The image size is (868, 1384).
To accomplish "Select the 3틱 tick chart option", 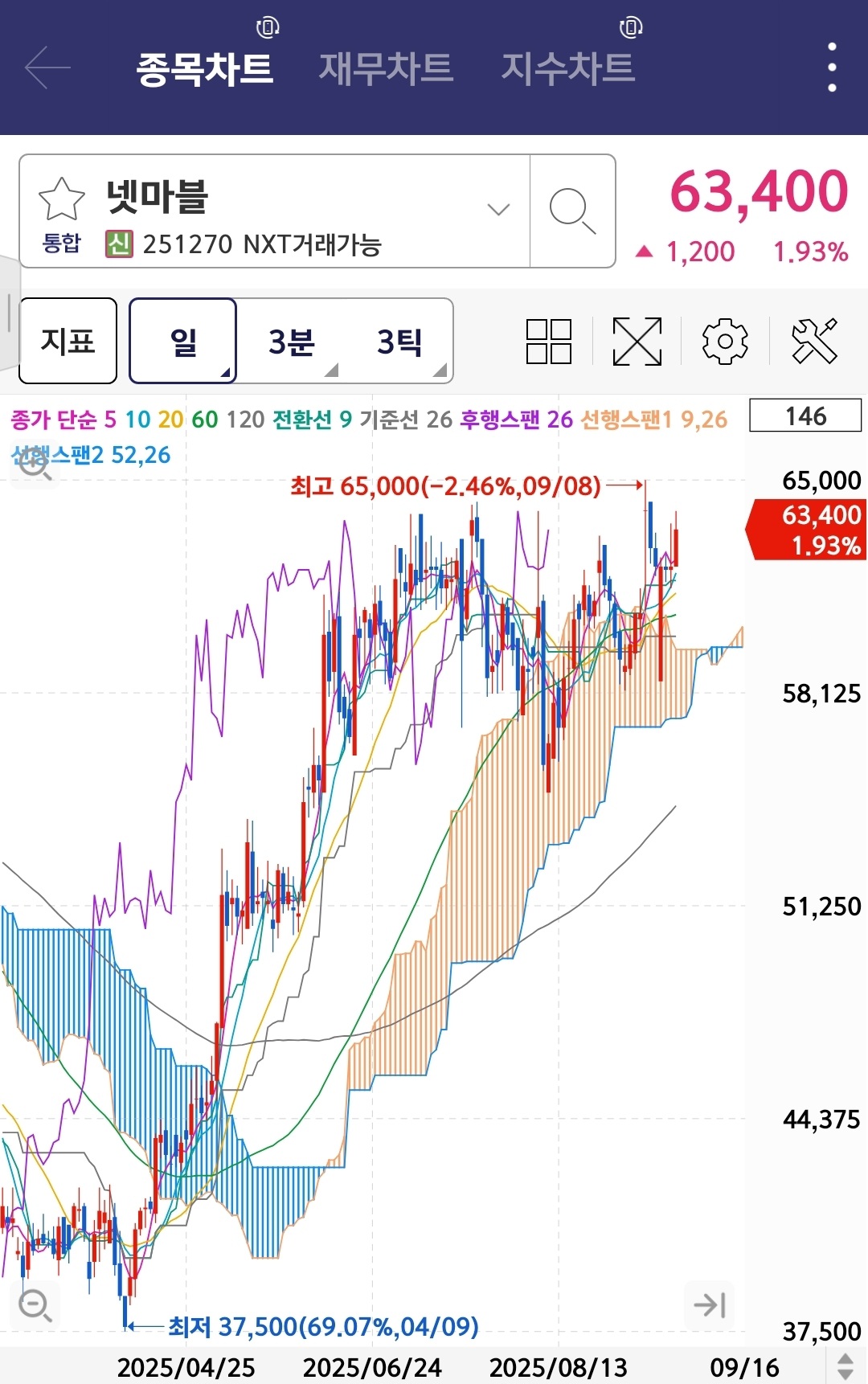I will (x=399, y=340).
